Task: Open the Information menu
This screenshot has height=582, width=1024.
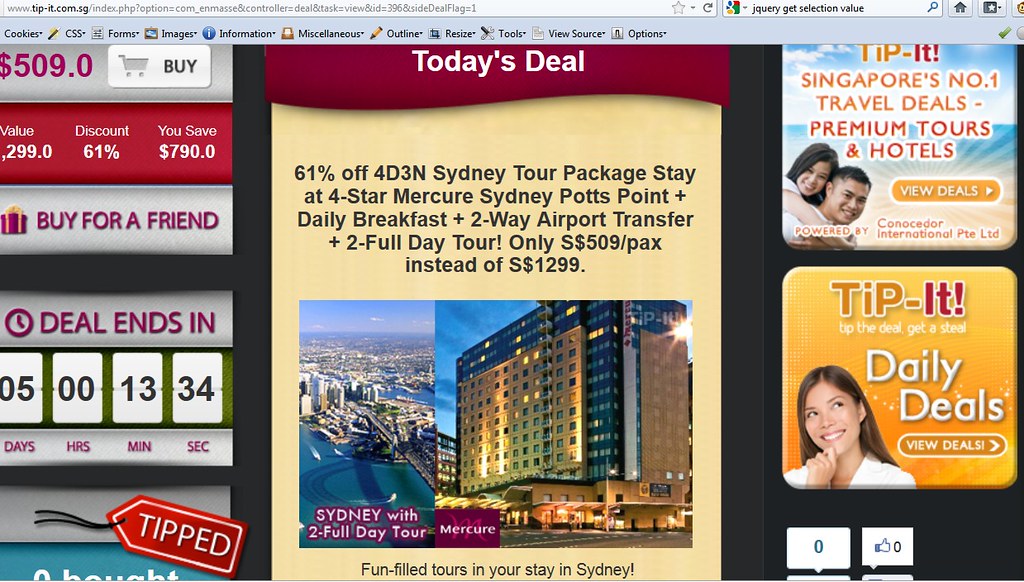Action: pos(239,33)
